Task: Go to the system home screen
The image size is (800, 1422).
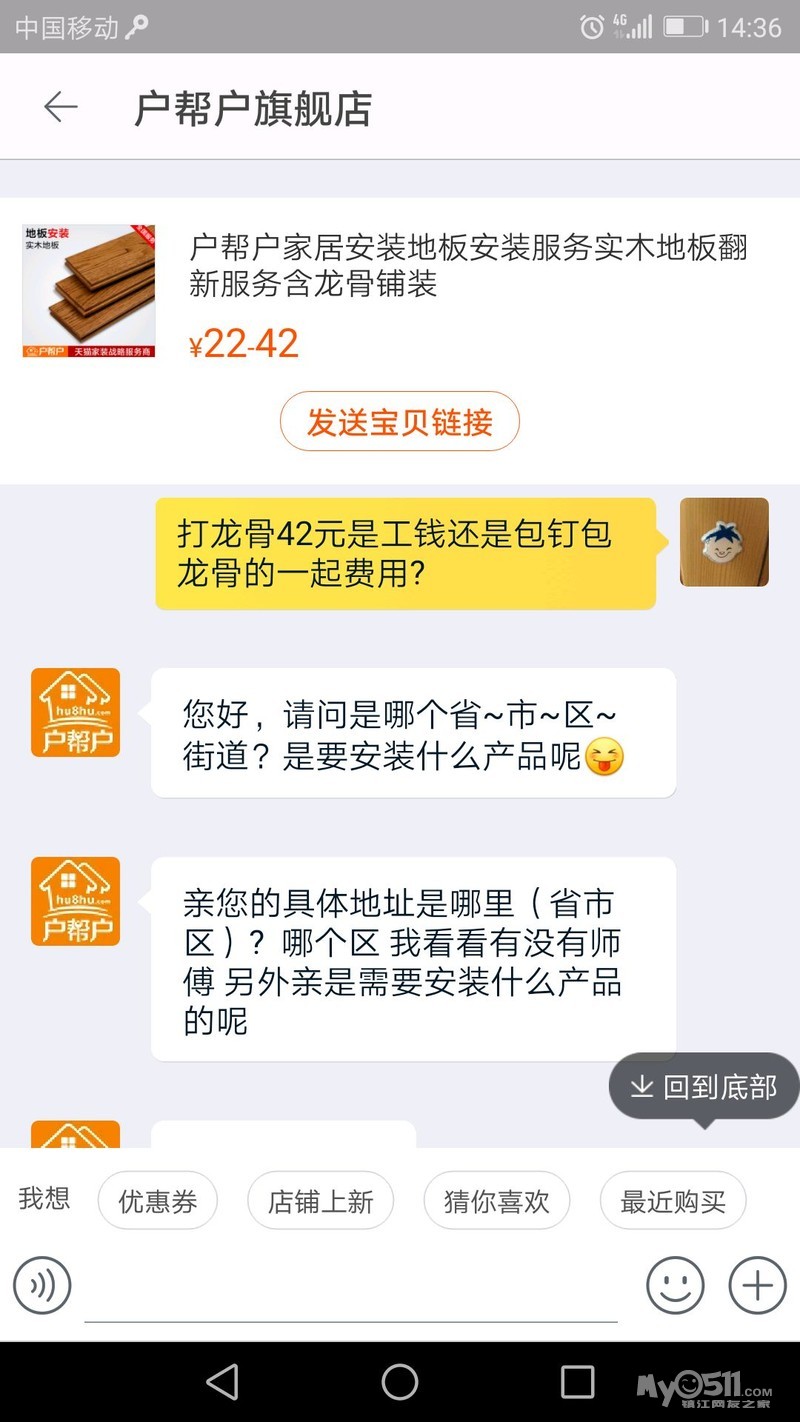Action: point(400,1382)
